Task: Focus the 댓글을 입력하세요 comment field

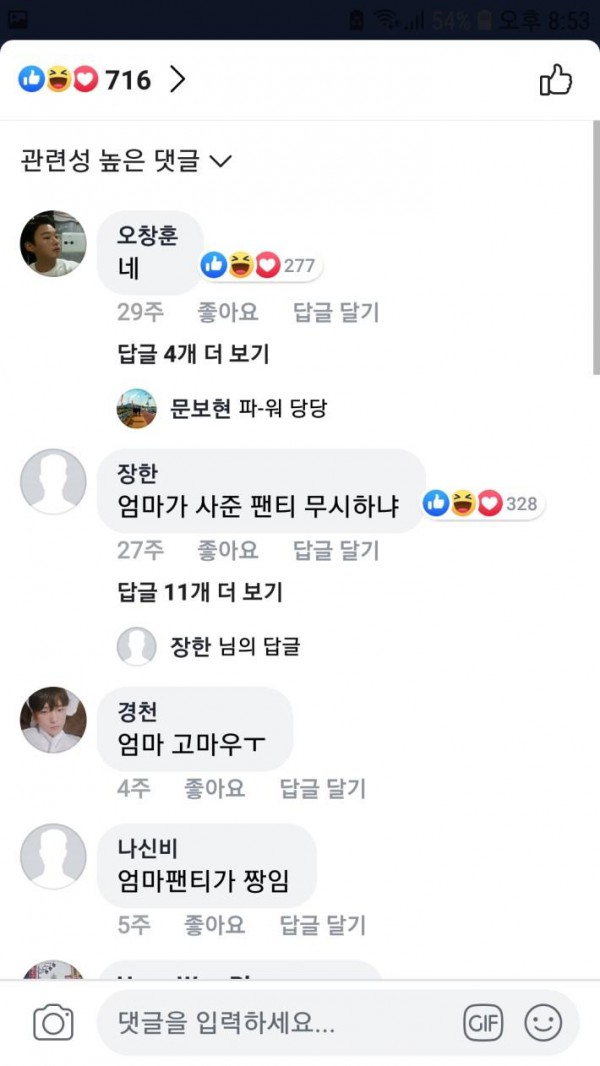Action: 279,1022
